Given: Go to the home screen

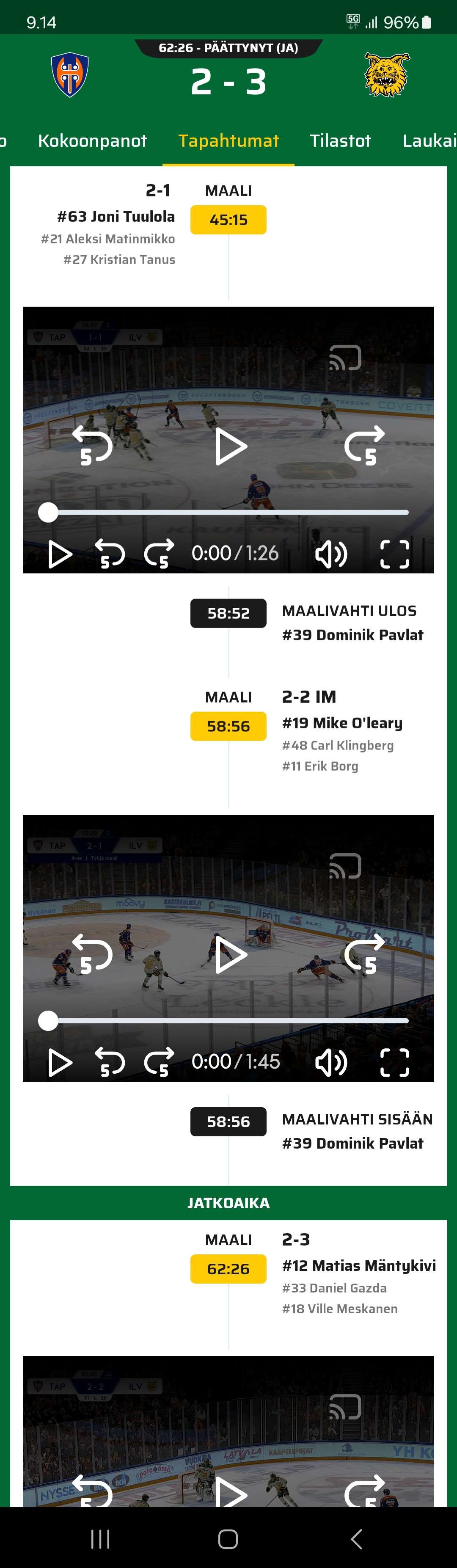Looking at the screenshot, I should click(x=228, y=1539).
